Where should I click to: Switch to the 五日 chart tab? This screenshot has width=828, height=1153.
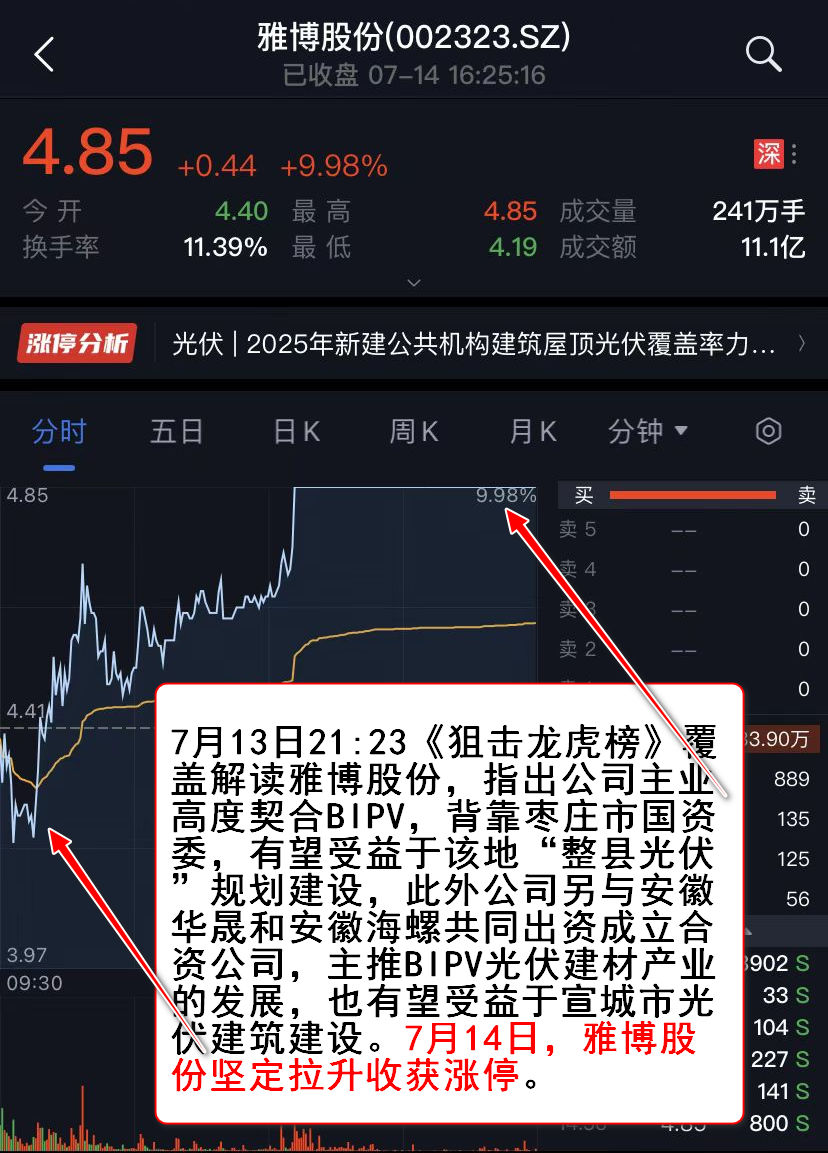point(177,432)
